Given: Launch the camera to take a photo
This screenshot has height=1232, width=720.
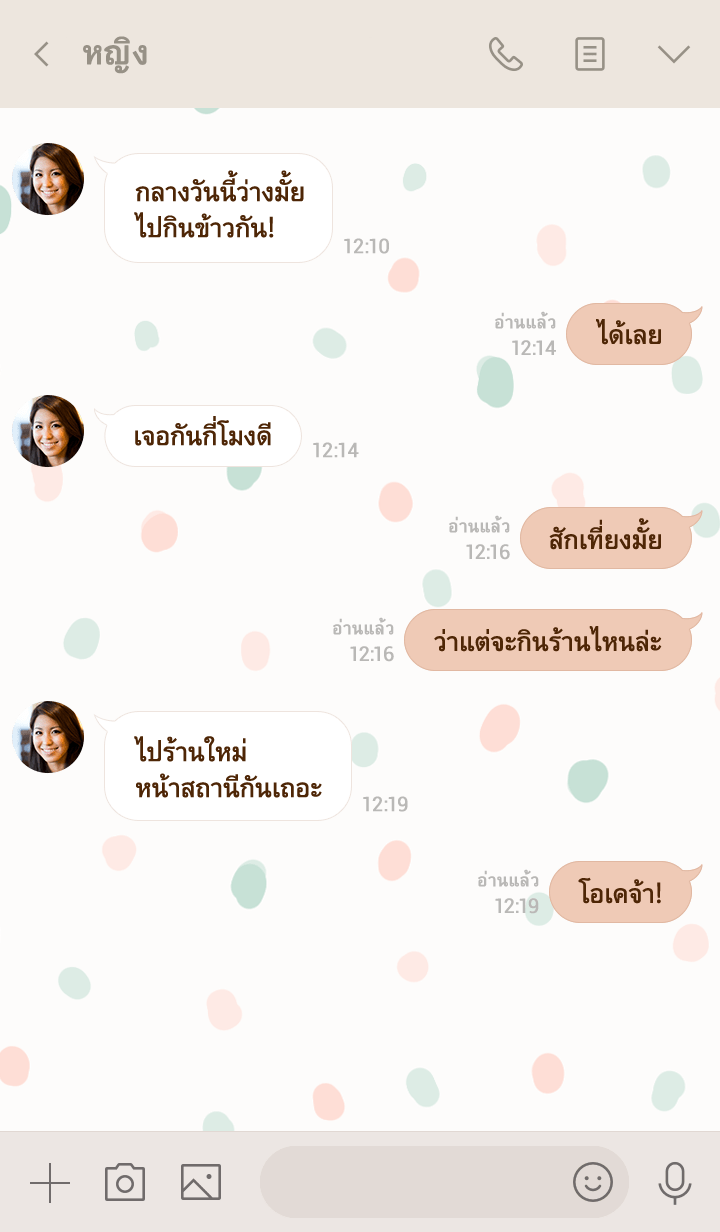Looking at the screenshot, I should pyautogui.click(x=125, y=1183).
